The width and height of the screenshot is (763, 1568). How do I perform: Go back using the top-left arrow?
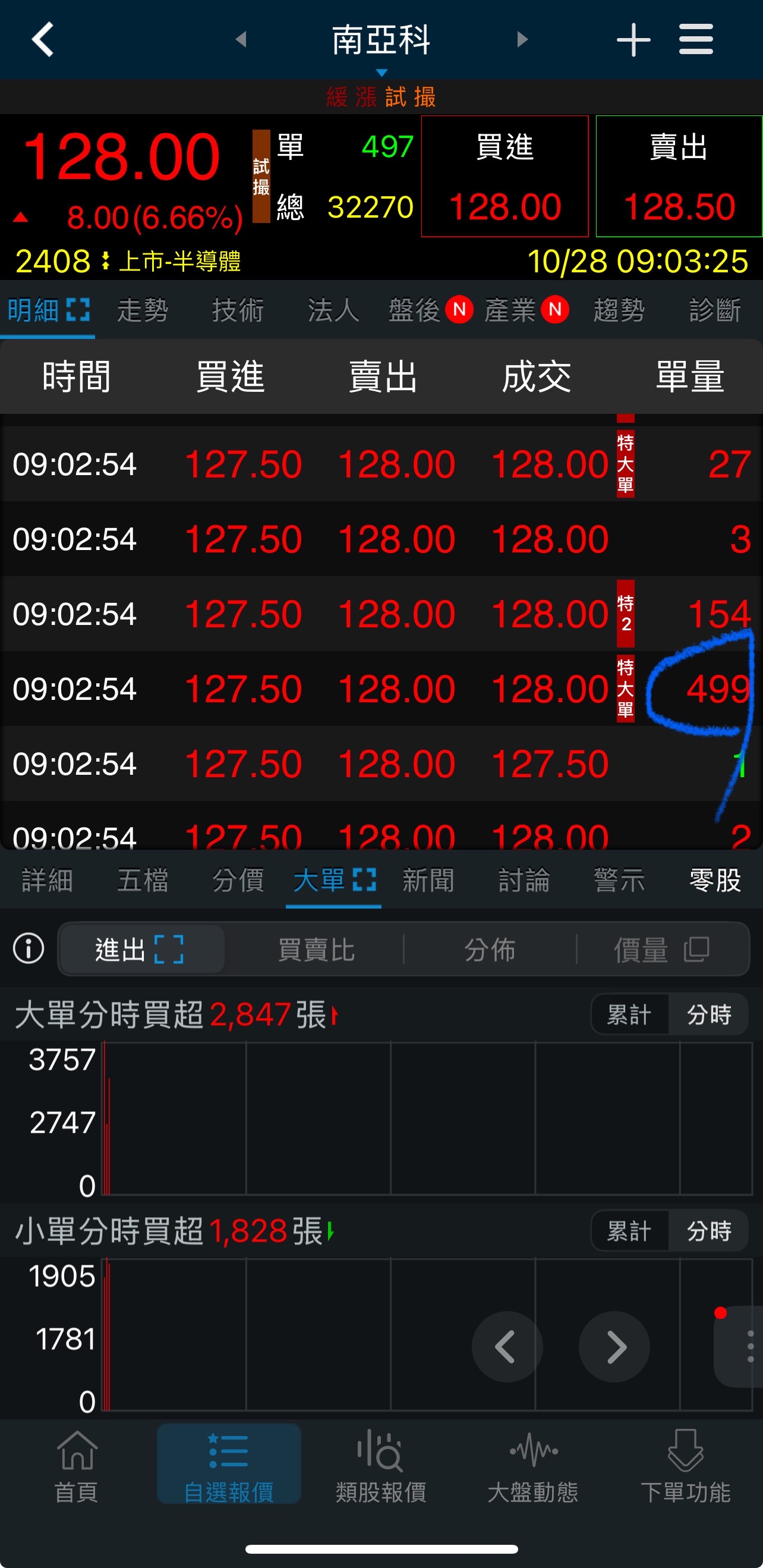click(43, 40)
